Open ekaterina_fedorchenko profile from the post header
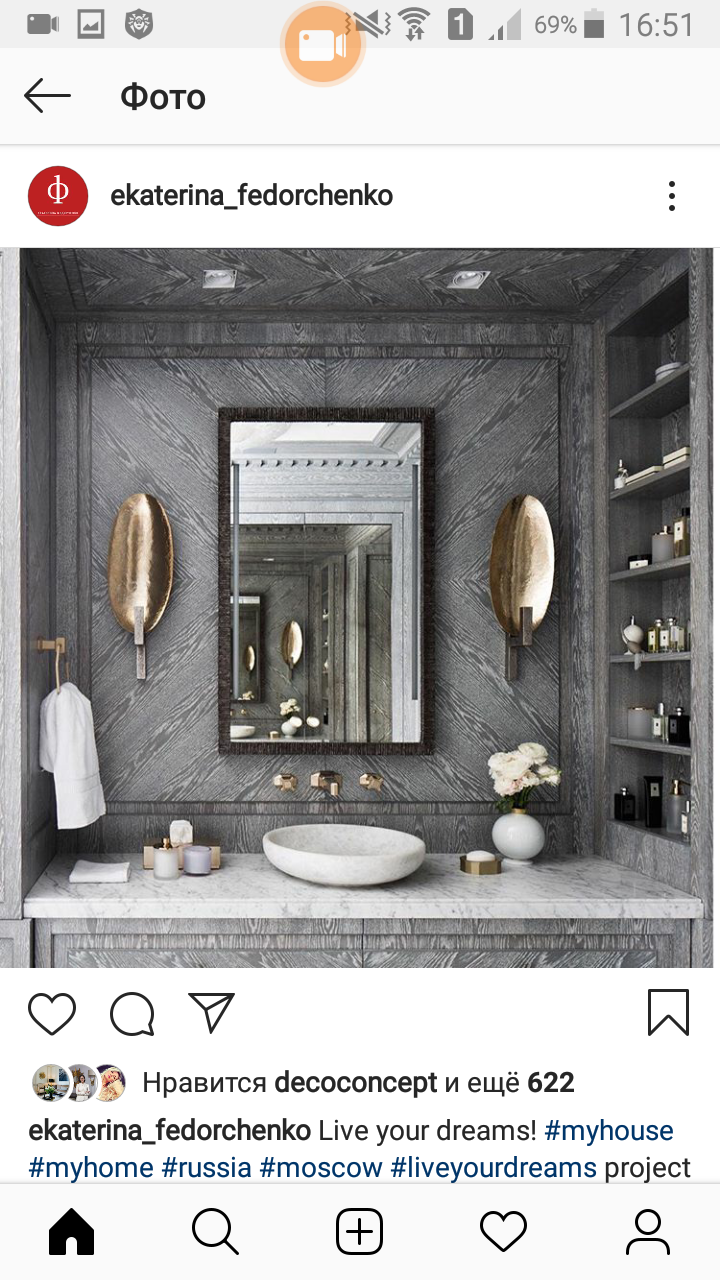 [251, 196]
